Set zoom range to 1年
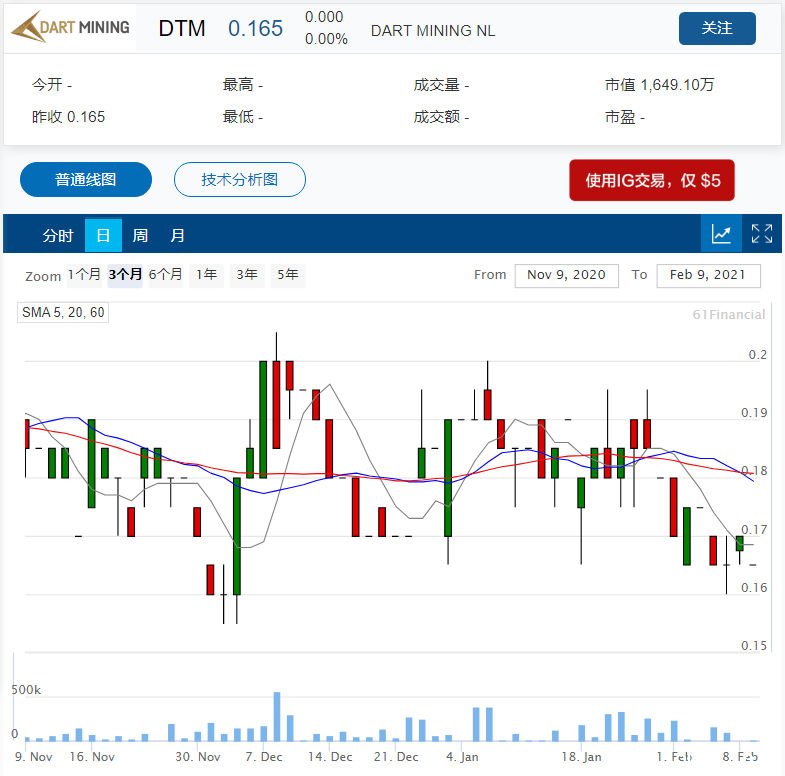This screenshot has width=785, height=776. [207, 275]
